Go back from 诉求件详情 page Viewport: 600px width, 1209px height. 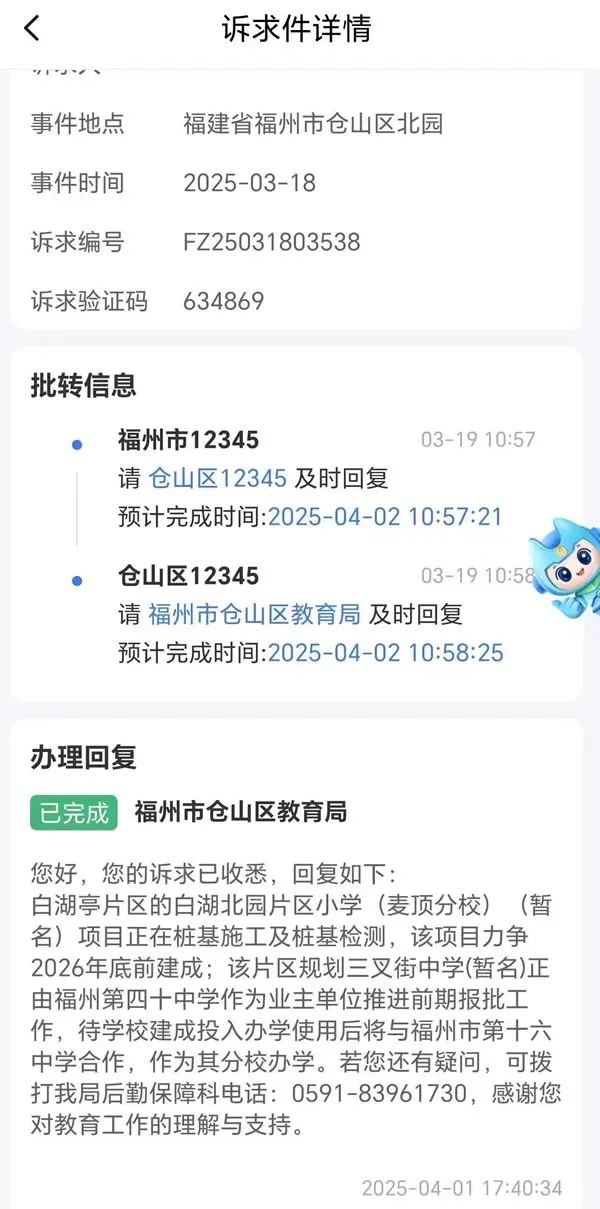pos(32,28)
